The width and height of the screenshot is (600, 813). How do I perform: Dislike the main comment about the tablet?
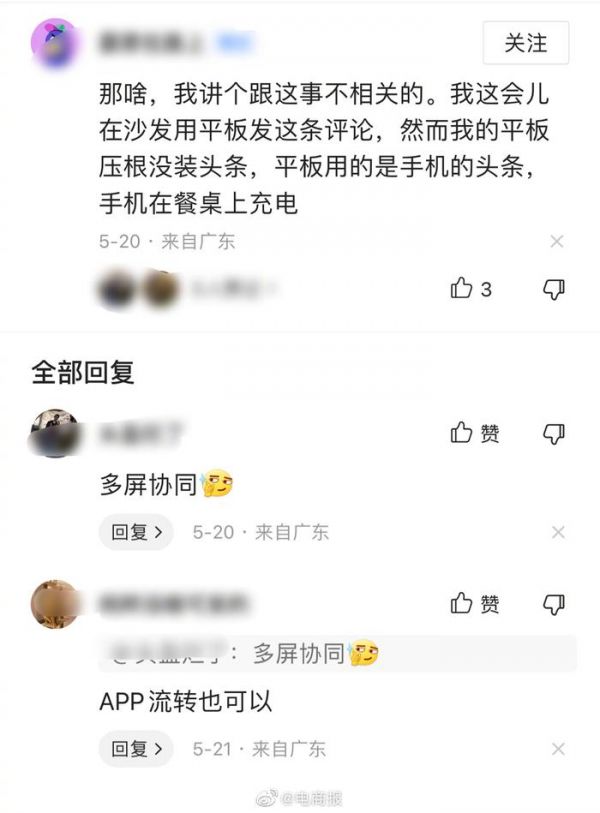click(553, 289)
